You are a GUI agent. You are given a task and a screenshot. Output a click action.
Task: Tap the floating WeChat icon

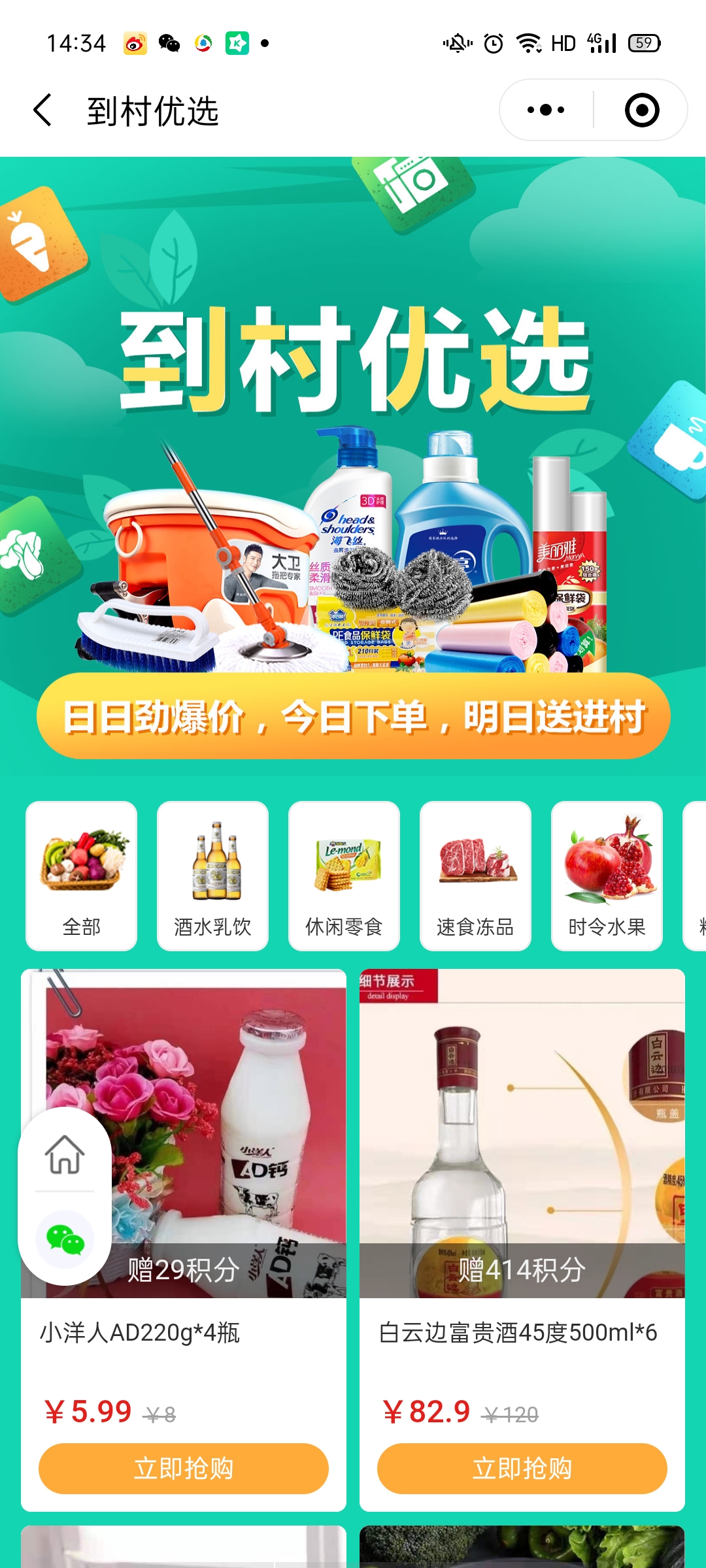[x=65, y=1239]
